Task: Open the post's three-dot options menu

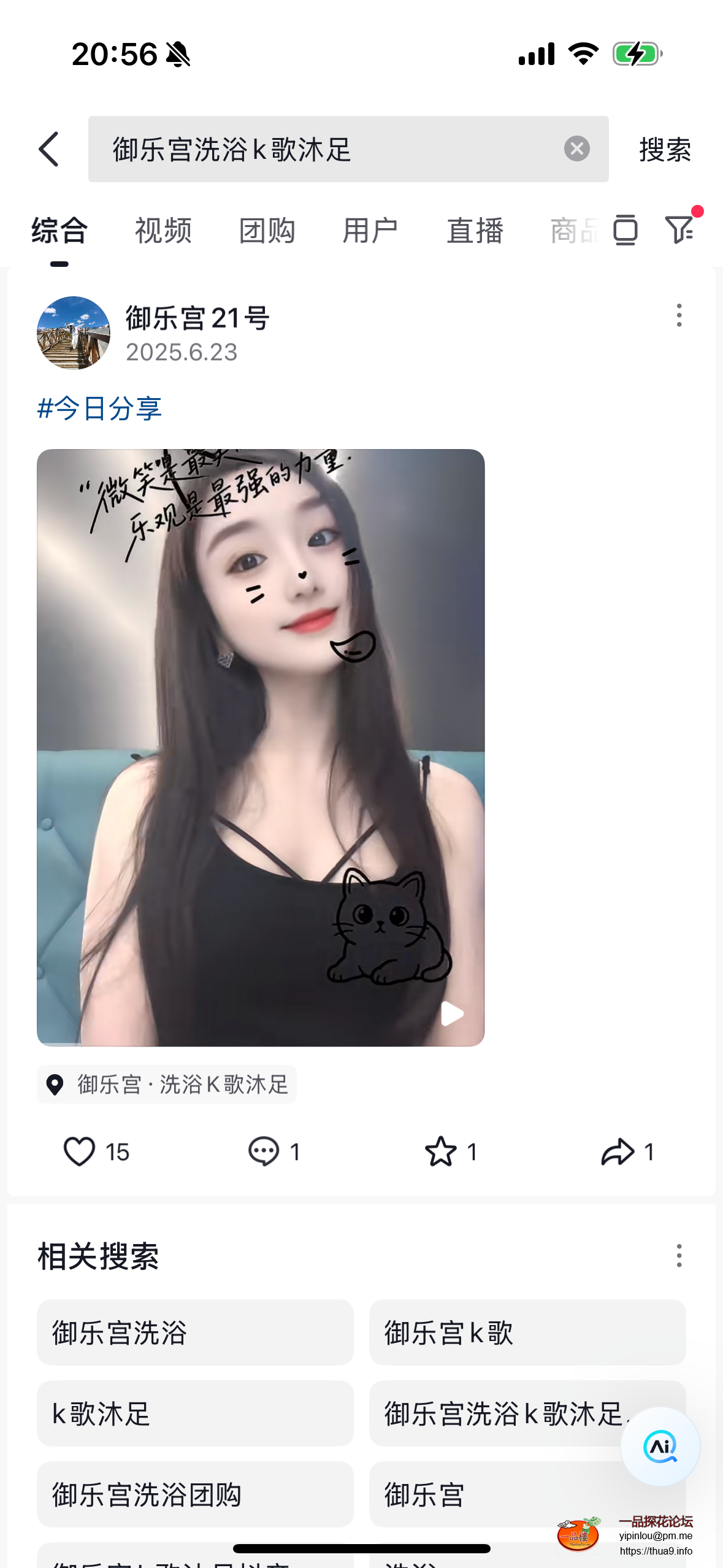Action: (x=679, y=316)
